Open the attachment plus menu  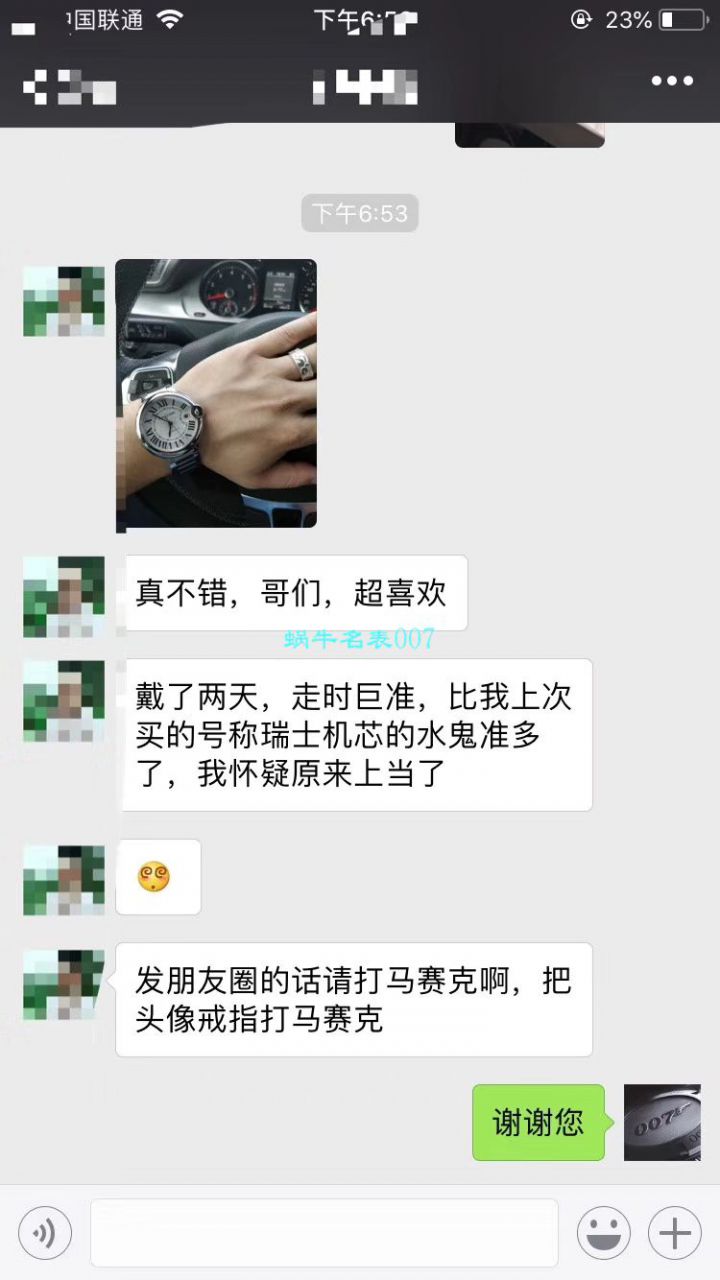pyautogui.click(x=675, y=1232)
